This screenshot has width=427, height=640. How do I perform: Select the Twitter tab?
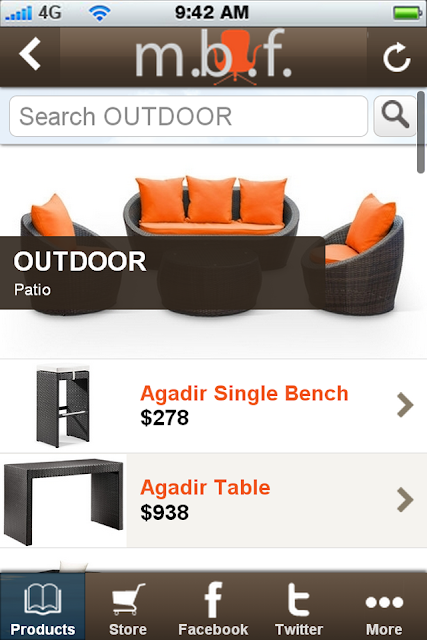(299, 607)
